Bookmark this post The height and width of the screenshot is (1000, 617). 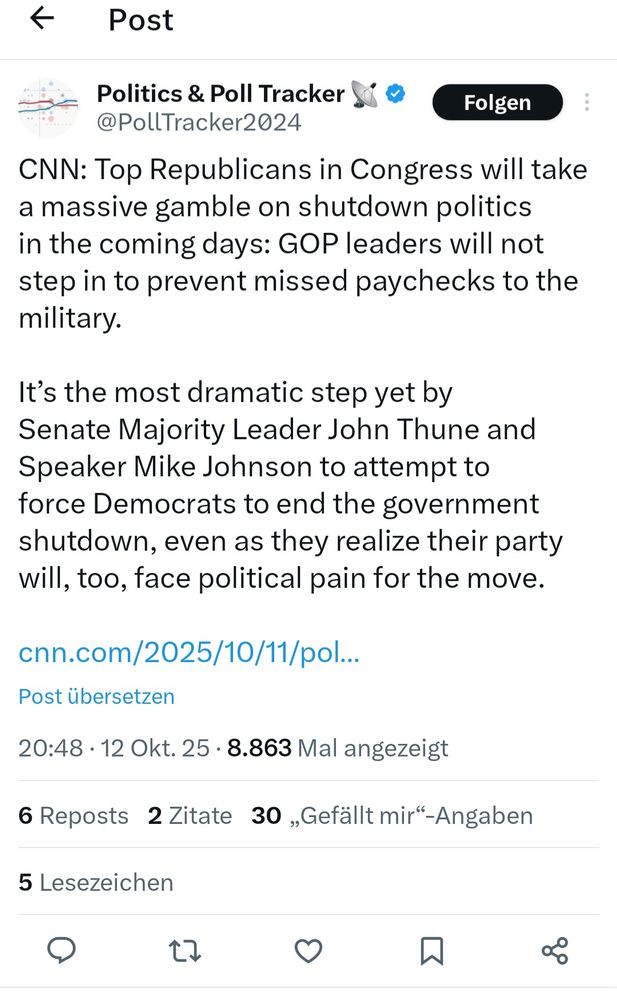tap(431, 950)
